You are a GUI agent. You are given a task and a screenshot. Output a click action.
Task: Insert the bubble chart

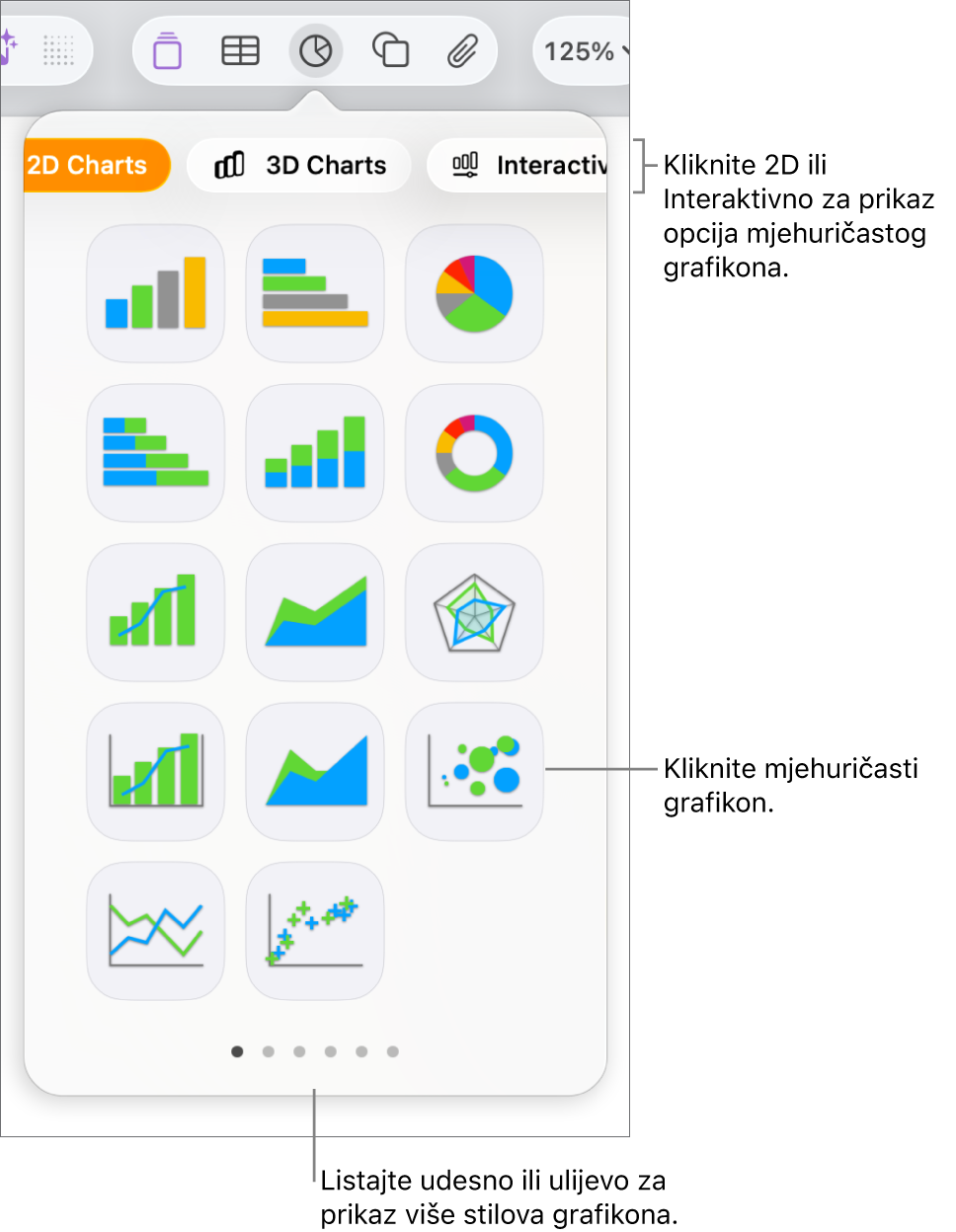[474, 771]
